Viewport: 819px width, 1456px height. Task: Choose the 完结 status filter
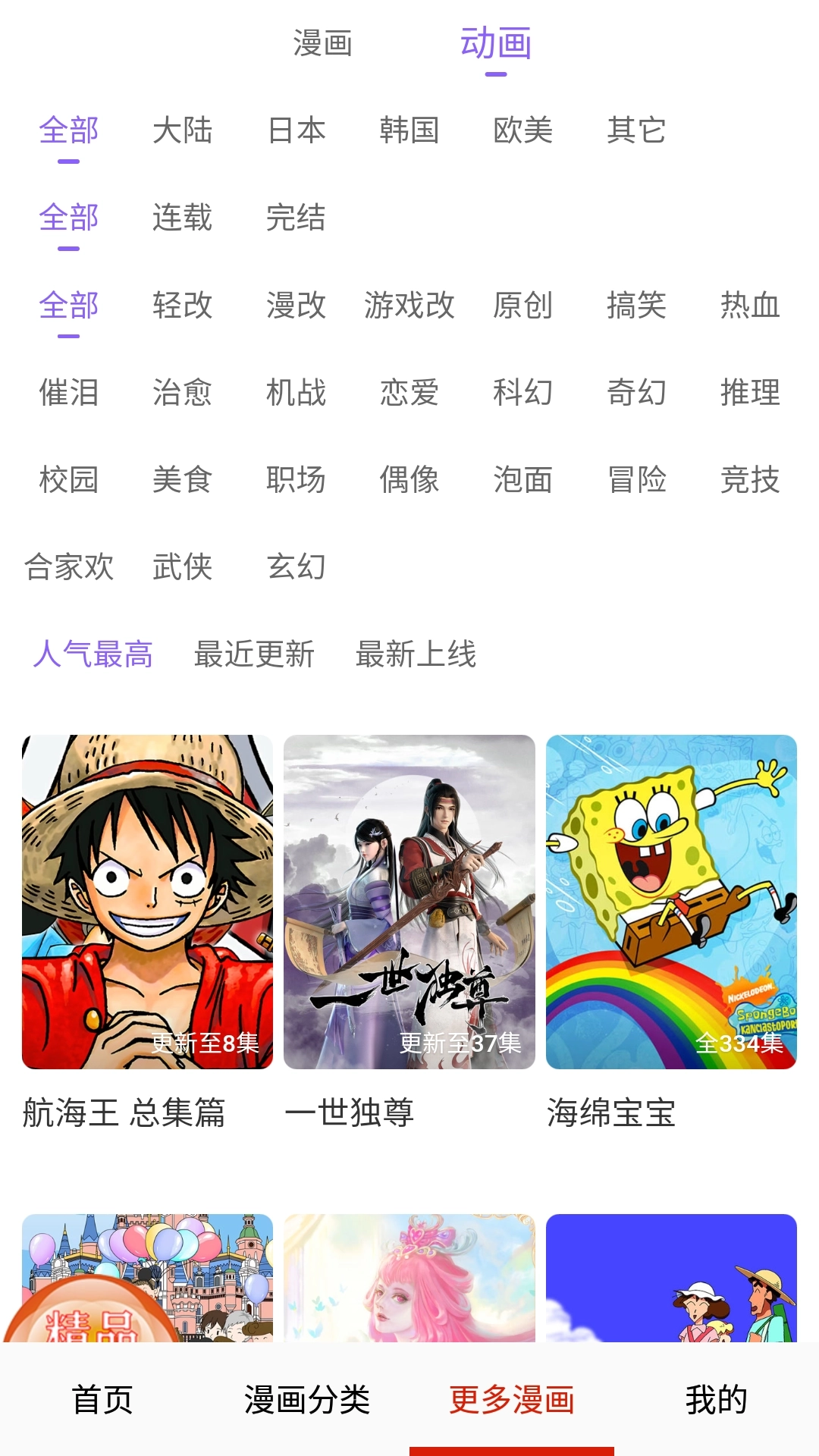coord(296,219)
